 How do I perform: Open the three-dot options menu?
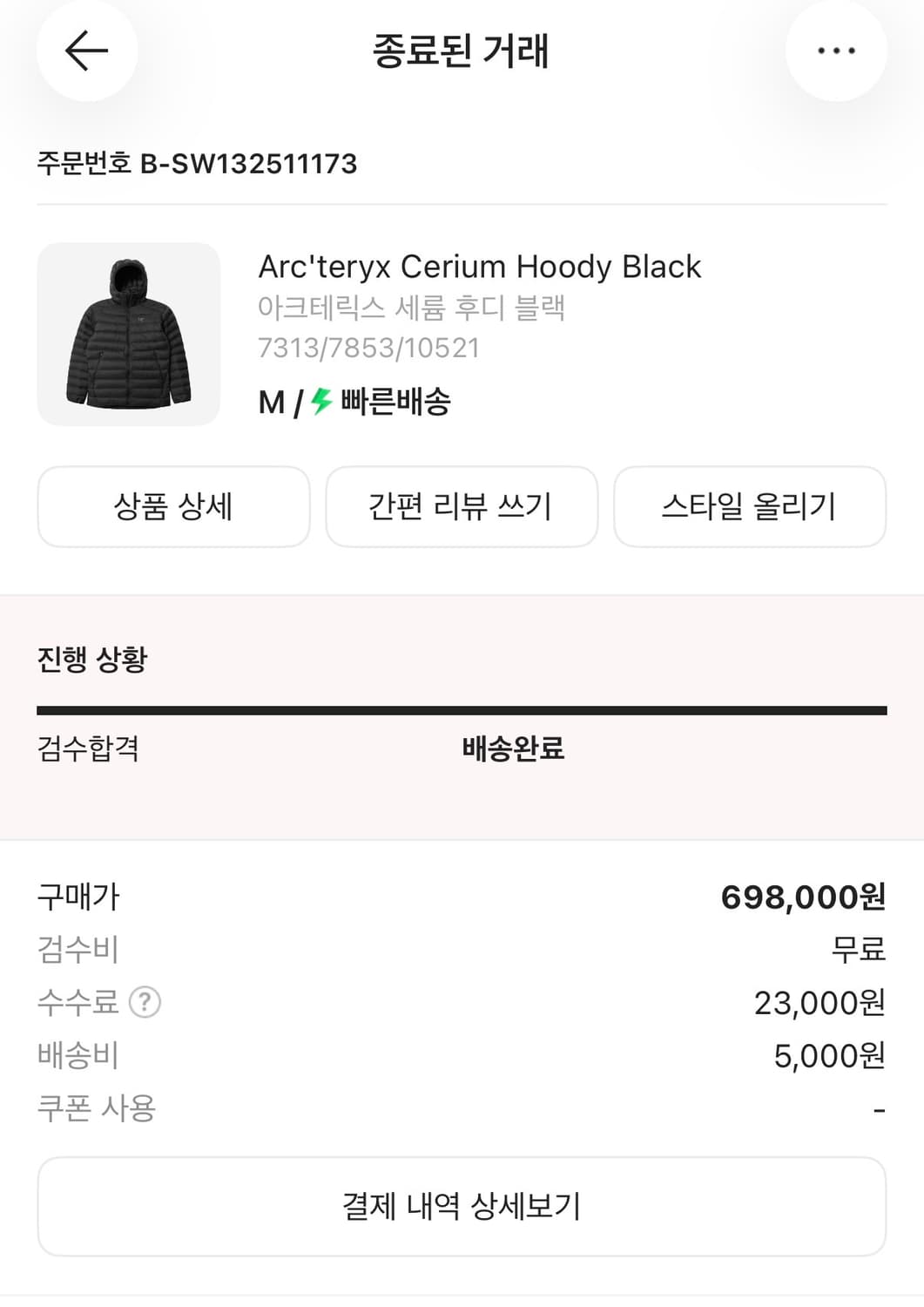tap(836, 51)
